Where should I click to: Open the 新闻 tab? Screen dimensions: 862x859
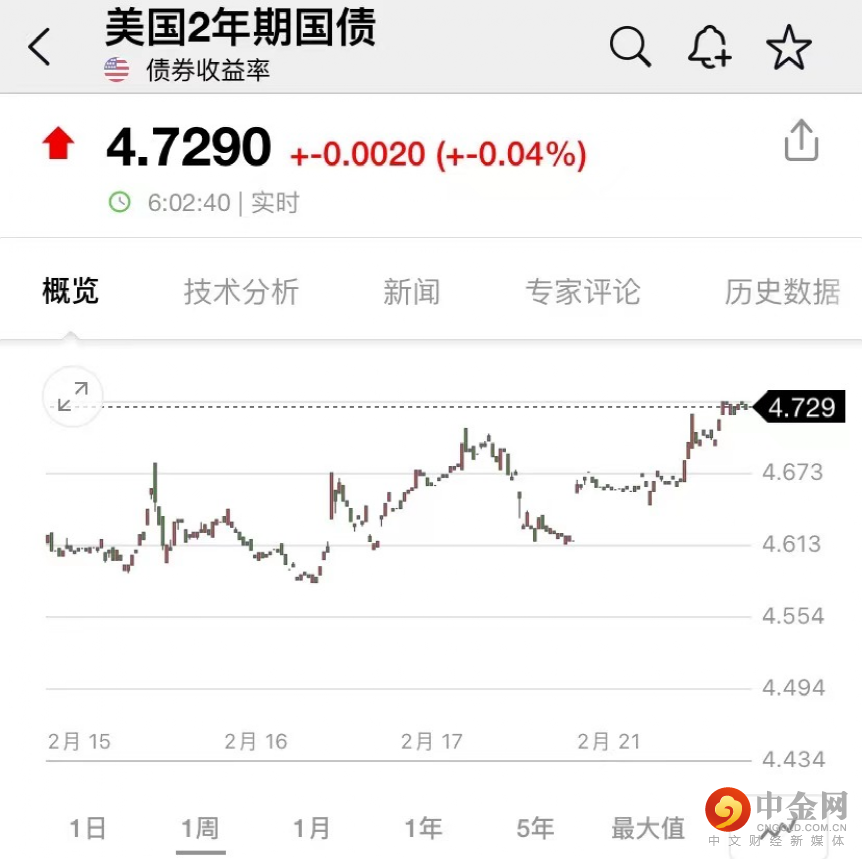coord(411,292)
